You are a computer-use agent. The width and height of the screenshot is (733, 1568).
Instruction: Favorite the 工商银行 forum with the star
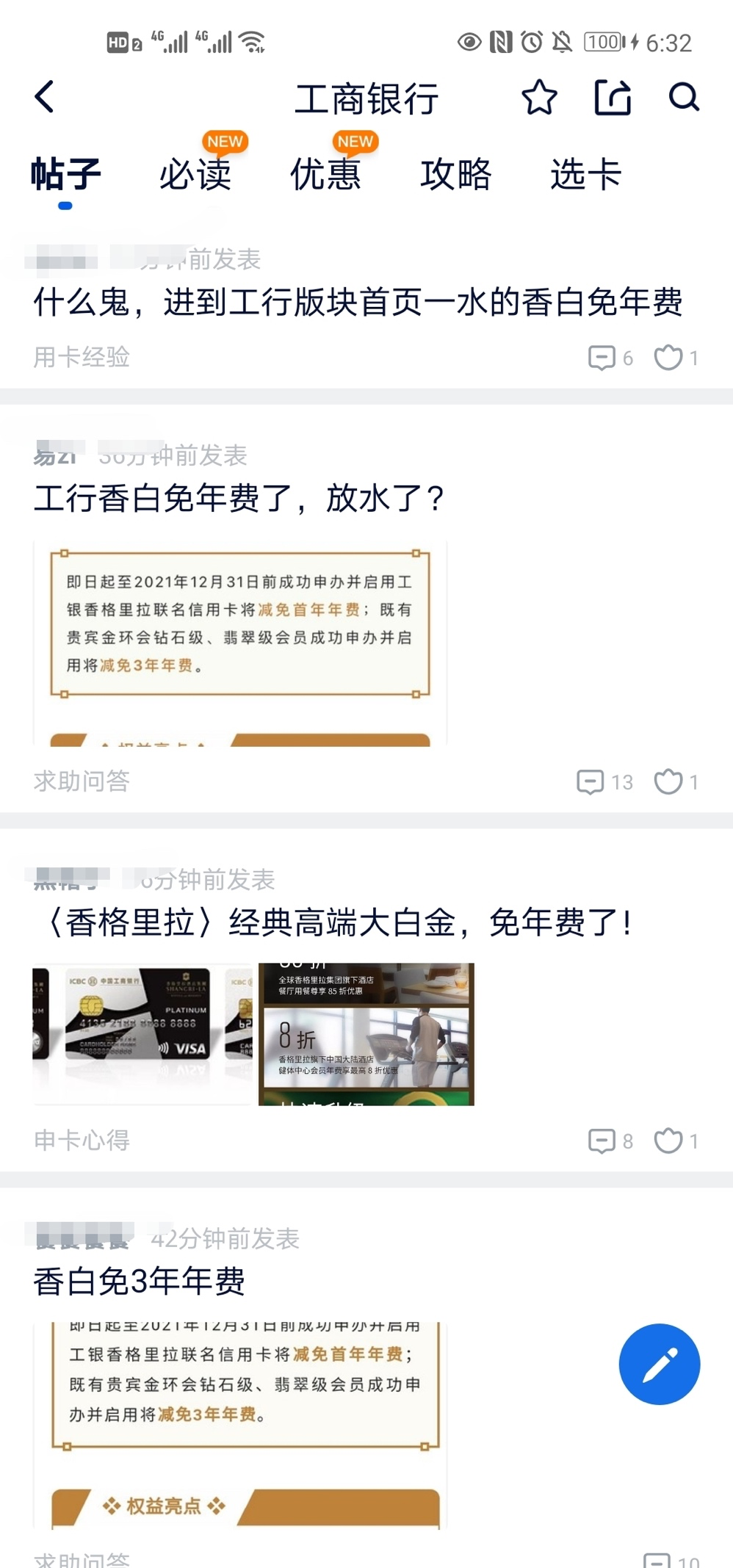pos(539,97)
